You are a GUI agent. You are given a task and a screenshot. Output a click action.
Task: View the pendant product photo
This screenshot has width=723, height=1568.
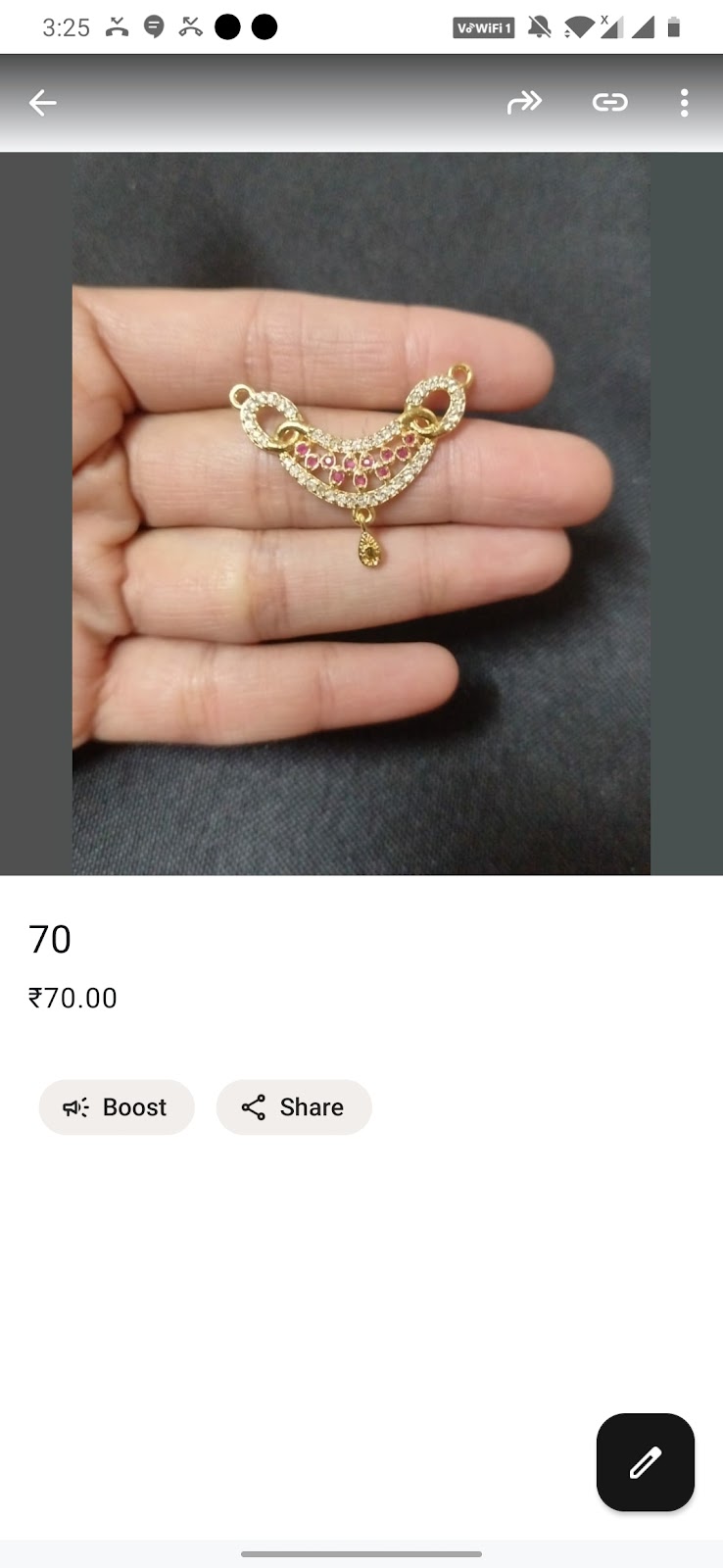click(x=361, y=513)
